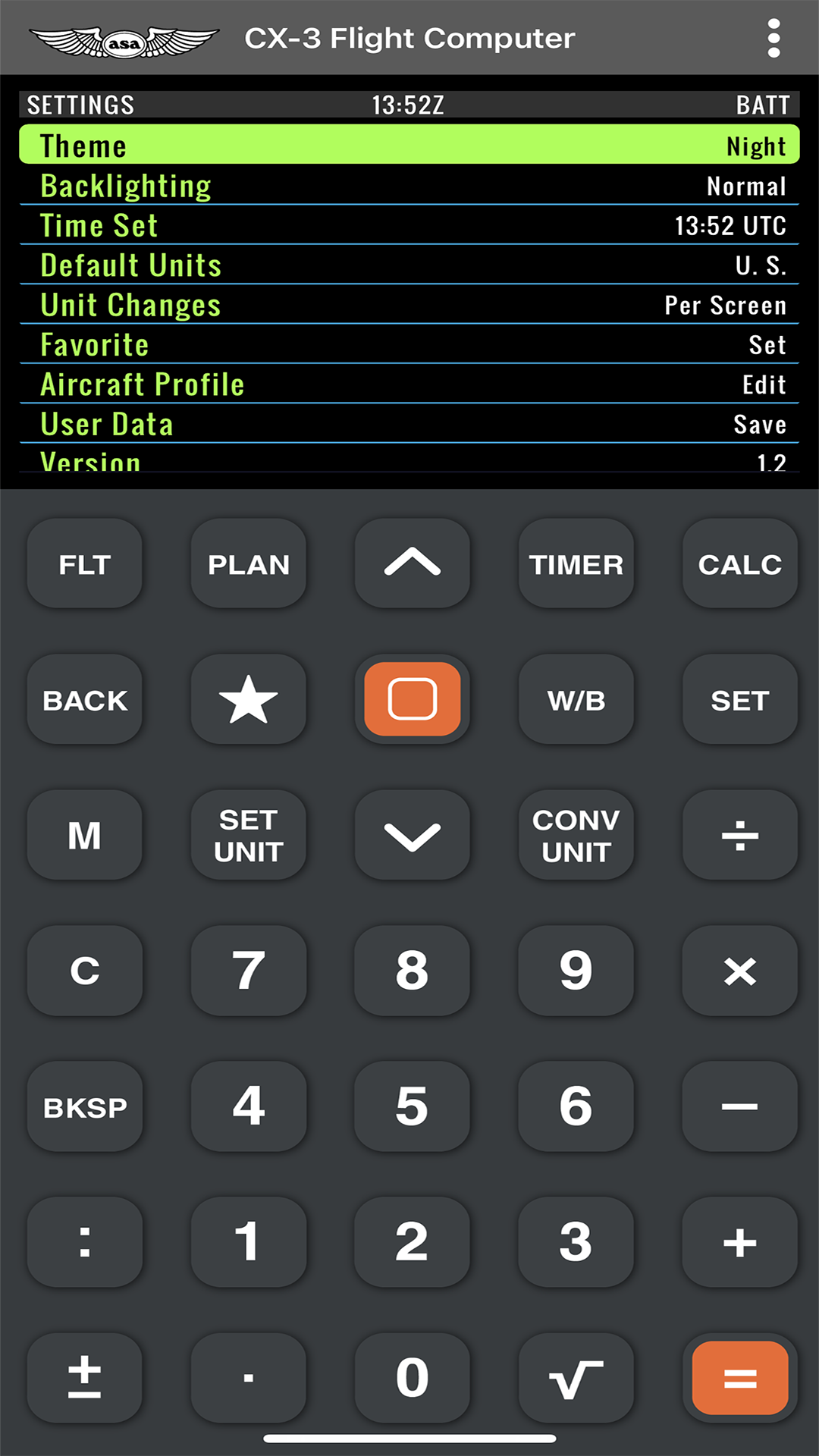Select the Theme setting row
819x1456 pixels.
409,146
